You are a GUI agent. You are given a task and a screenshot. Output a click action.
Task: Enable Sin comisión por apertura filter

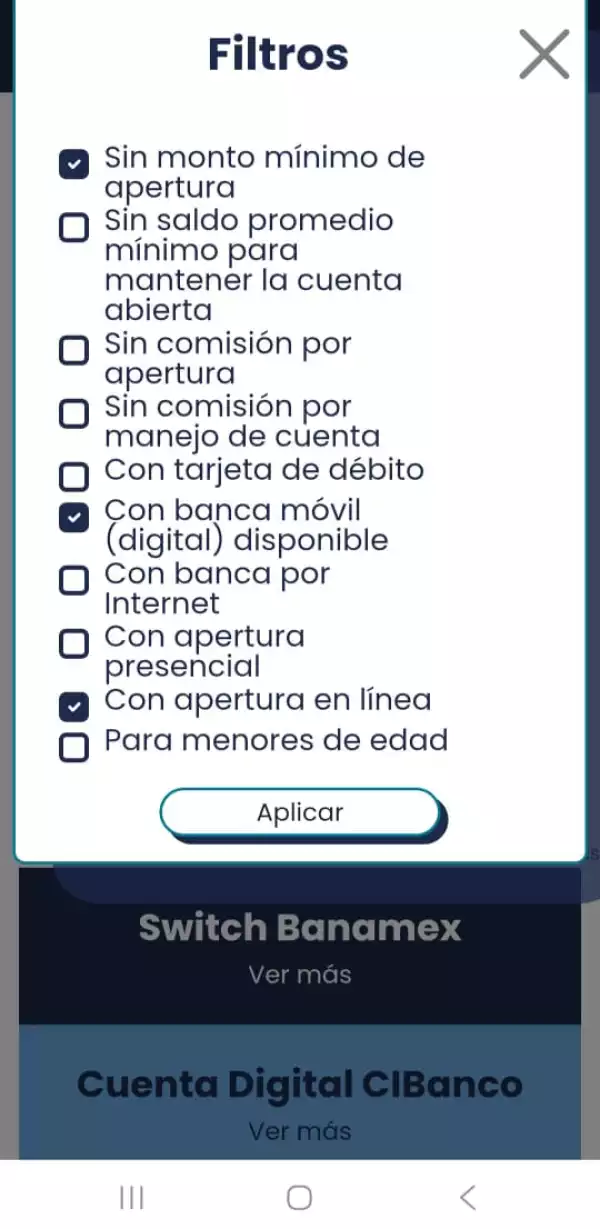coord(73,351)
